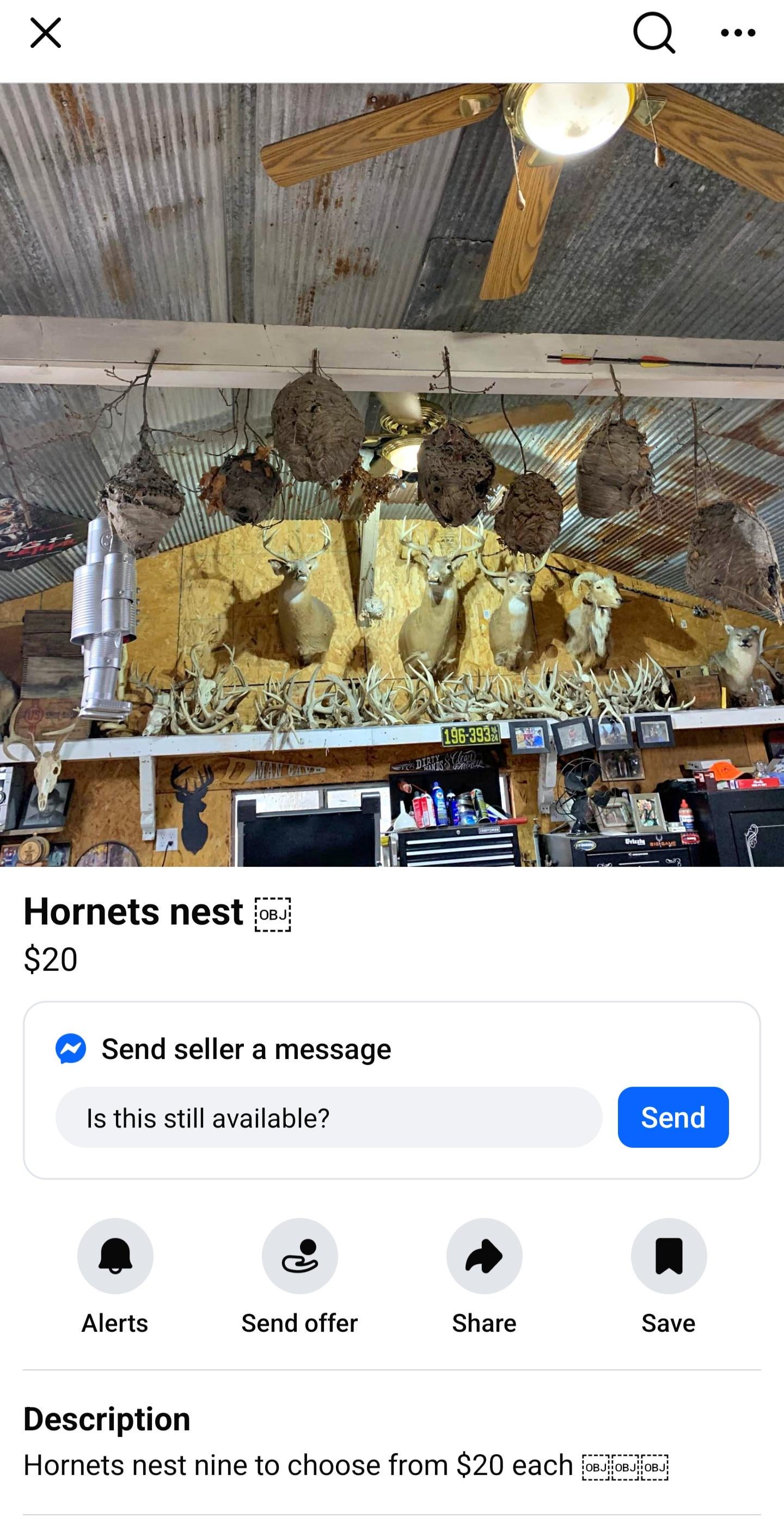Send the message to the seller
The height and width of the screenshot is (1525, 784).
coord(673,1118)
